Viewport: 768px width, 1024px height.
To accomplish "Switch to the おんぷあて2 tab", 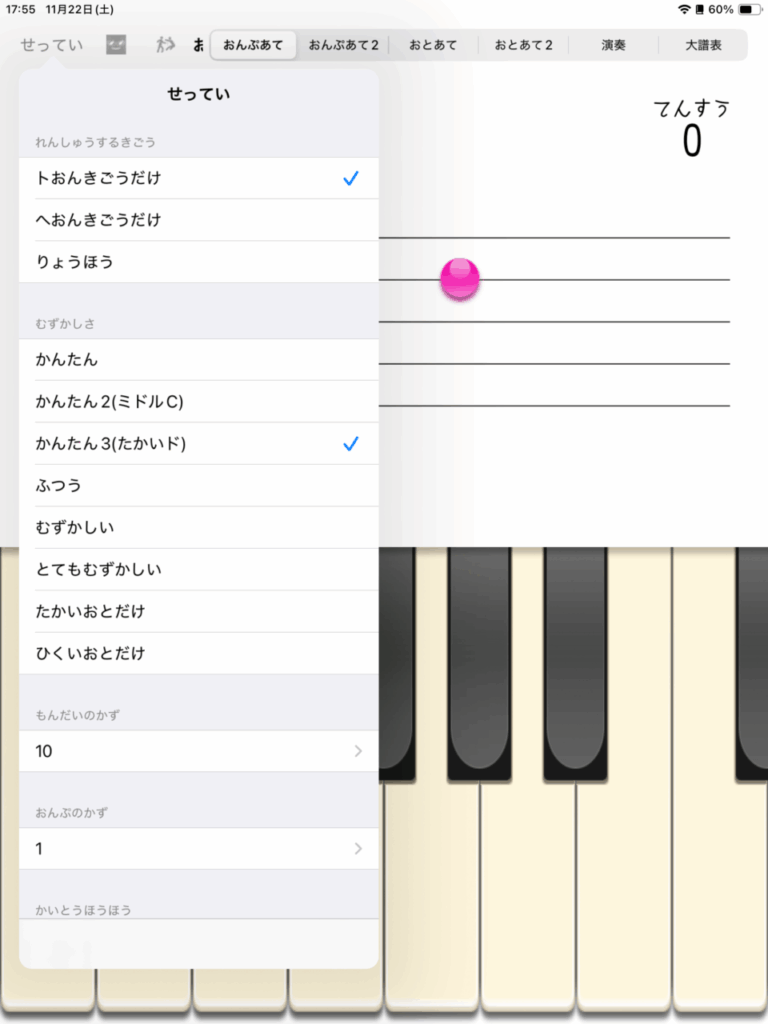I will pyautogui.click(x=343, y=45).
